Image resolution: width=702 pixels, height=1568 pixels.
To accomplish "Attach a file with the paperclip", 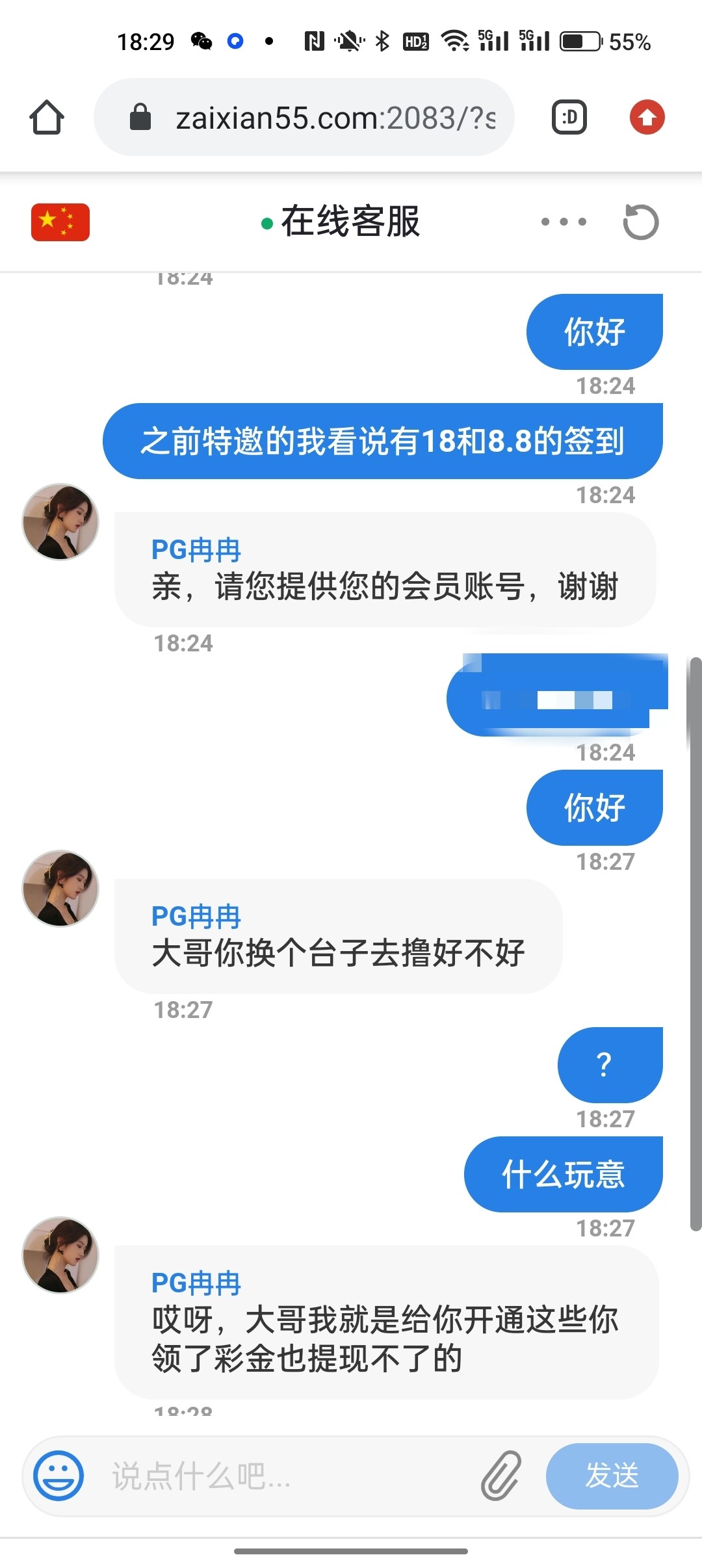I will click(x=501, y=1476).
